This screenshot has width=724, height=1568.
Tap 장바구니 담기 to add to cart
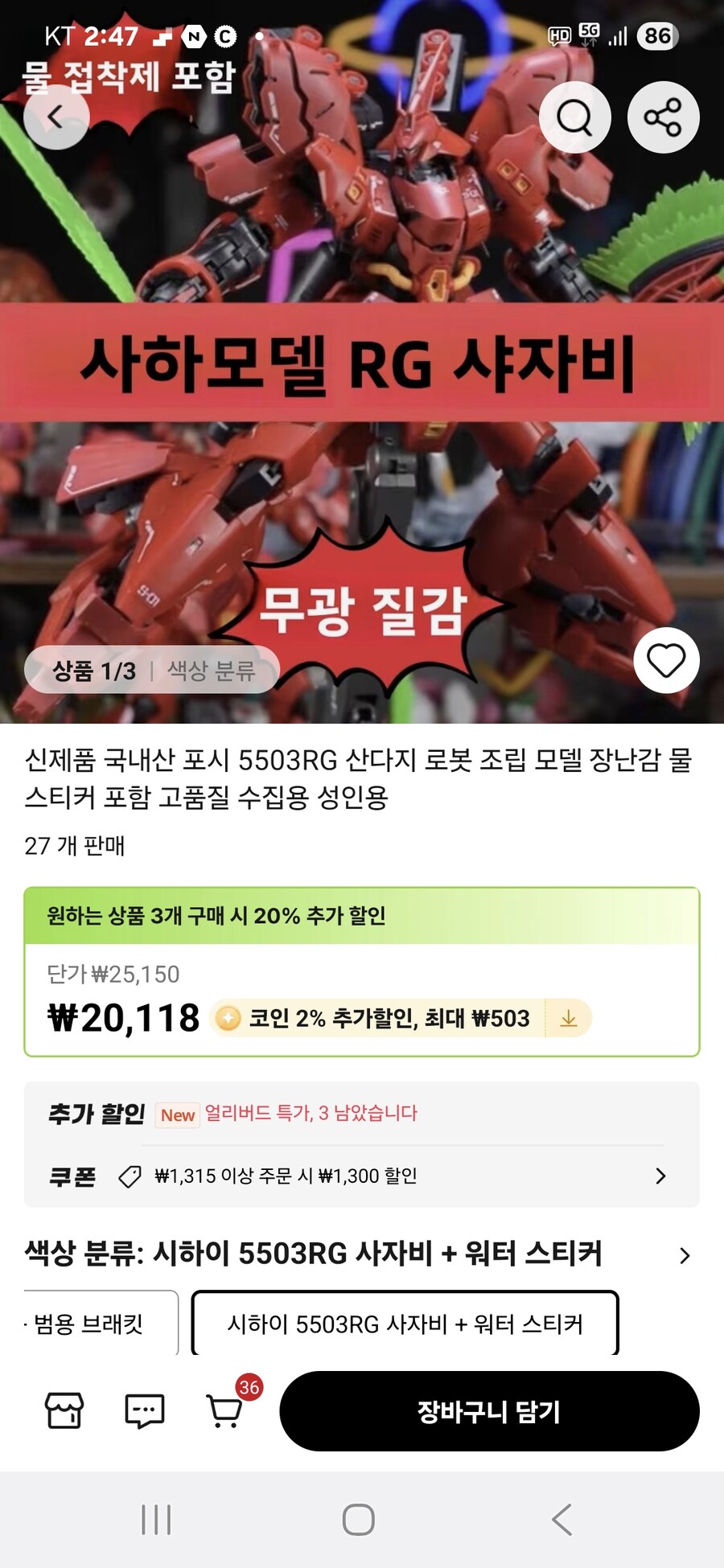click(489, 1411)
